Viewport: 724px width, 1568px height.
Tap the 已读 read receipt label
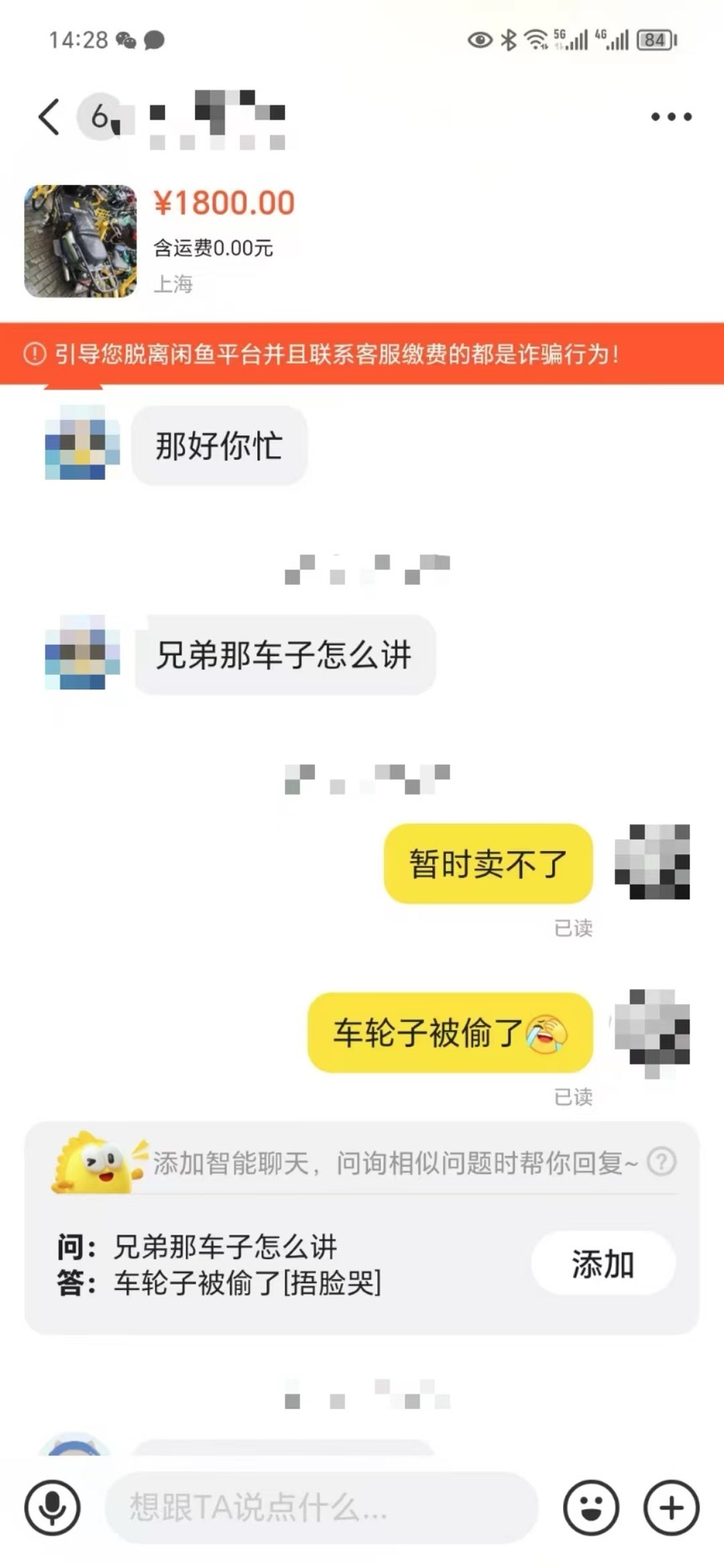pos(577,928)
